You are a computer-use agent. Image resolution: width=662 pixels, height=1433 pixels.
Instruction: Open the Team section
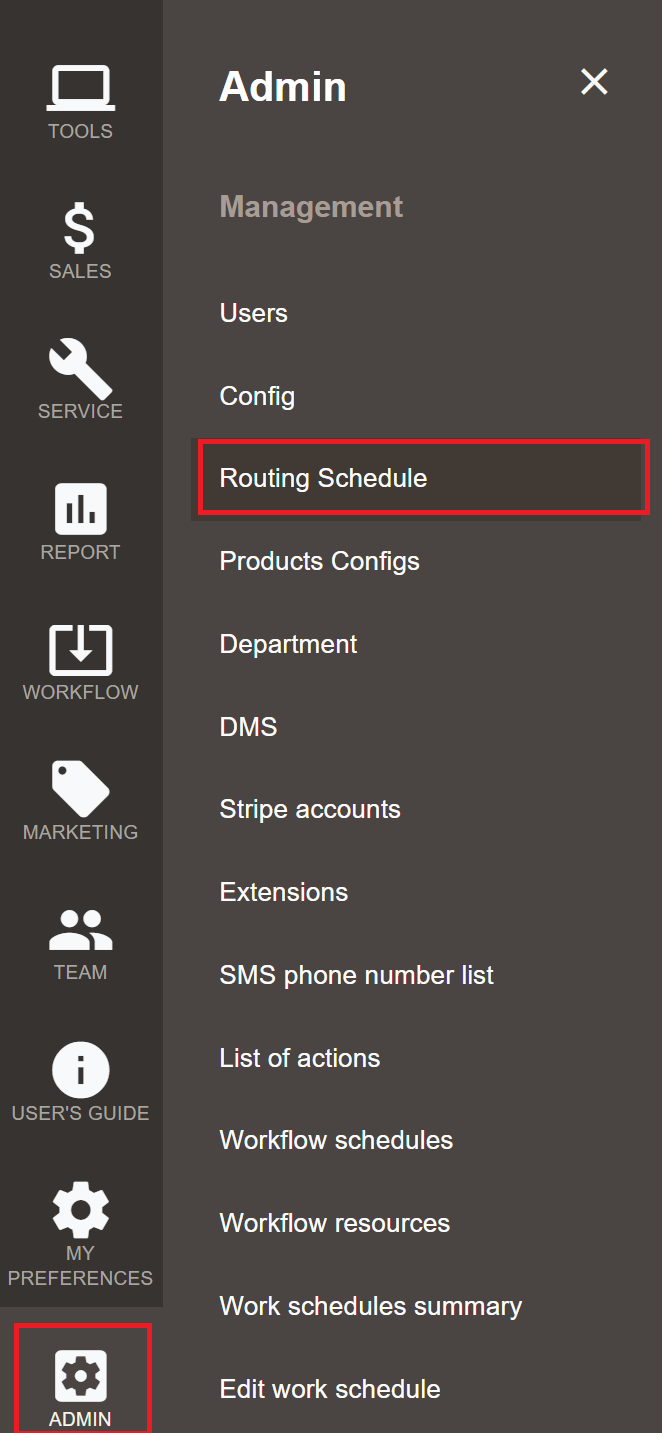tap(80, 942)
